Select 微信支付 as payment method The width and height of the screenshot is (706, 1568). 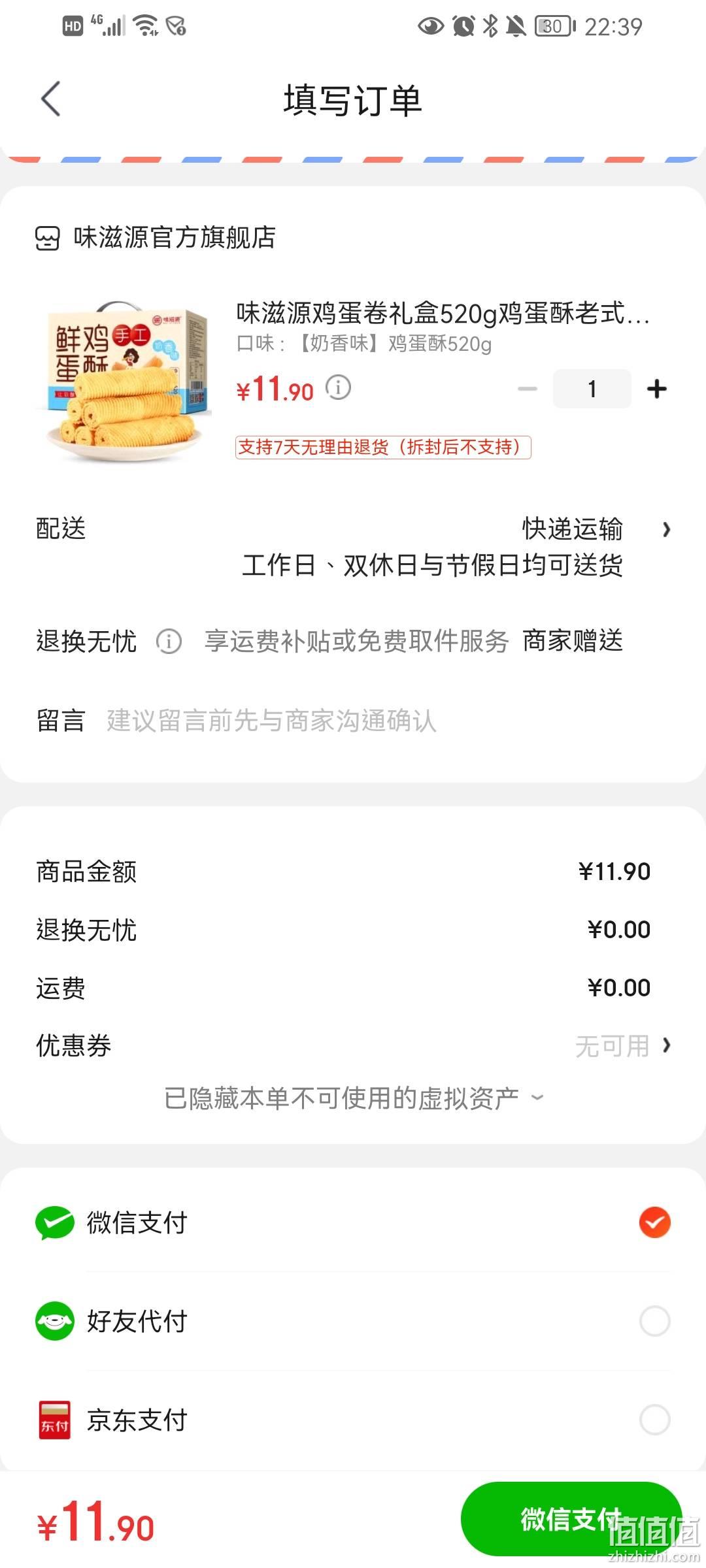[x=353, y=1222]
